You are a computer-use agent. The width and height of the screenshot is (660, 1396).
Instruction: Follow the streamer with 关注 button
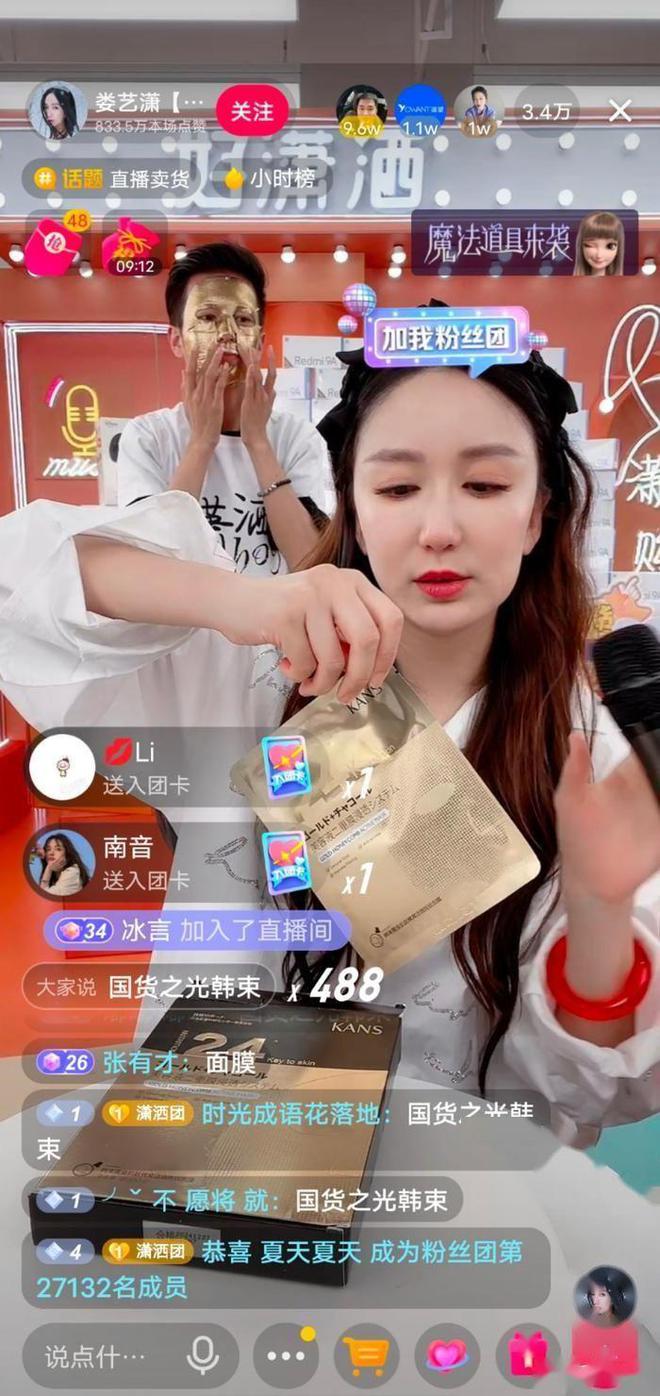[x=252, y=110]
